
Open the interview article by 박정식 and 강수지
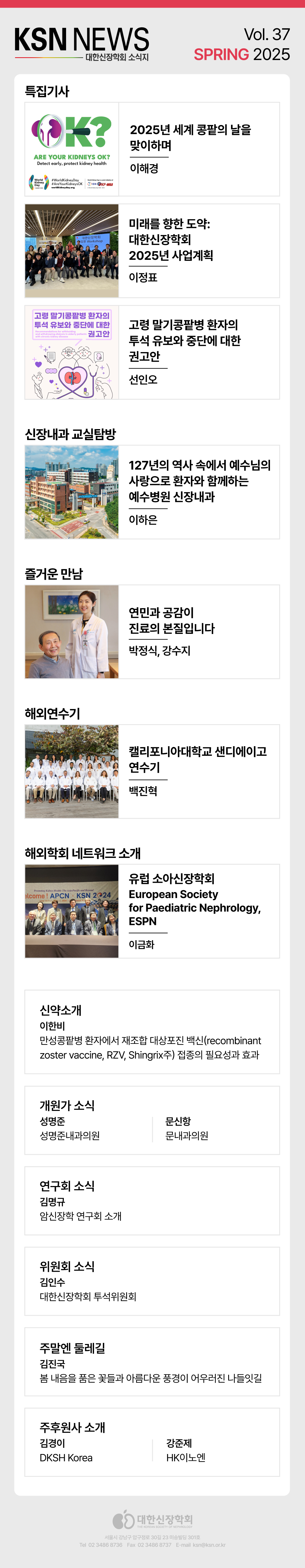171,620
